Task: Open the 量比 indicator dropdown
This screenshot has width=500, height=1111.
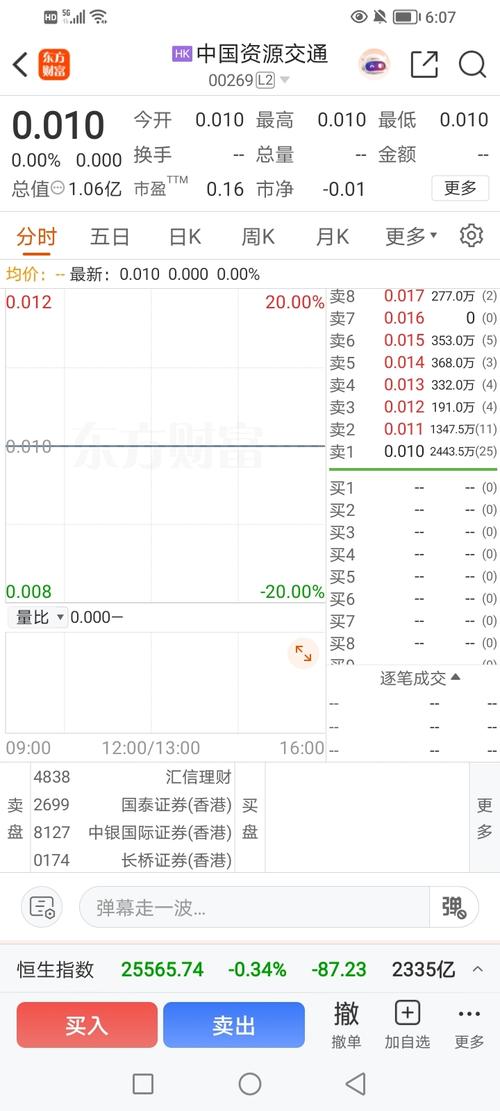Action: [x=38, y=617]
